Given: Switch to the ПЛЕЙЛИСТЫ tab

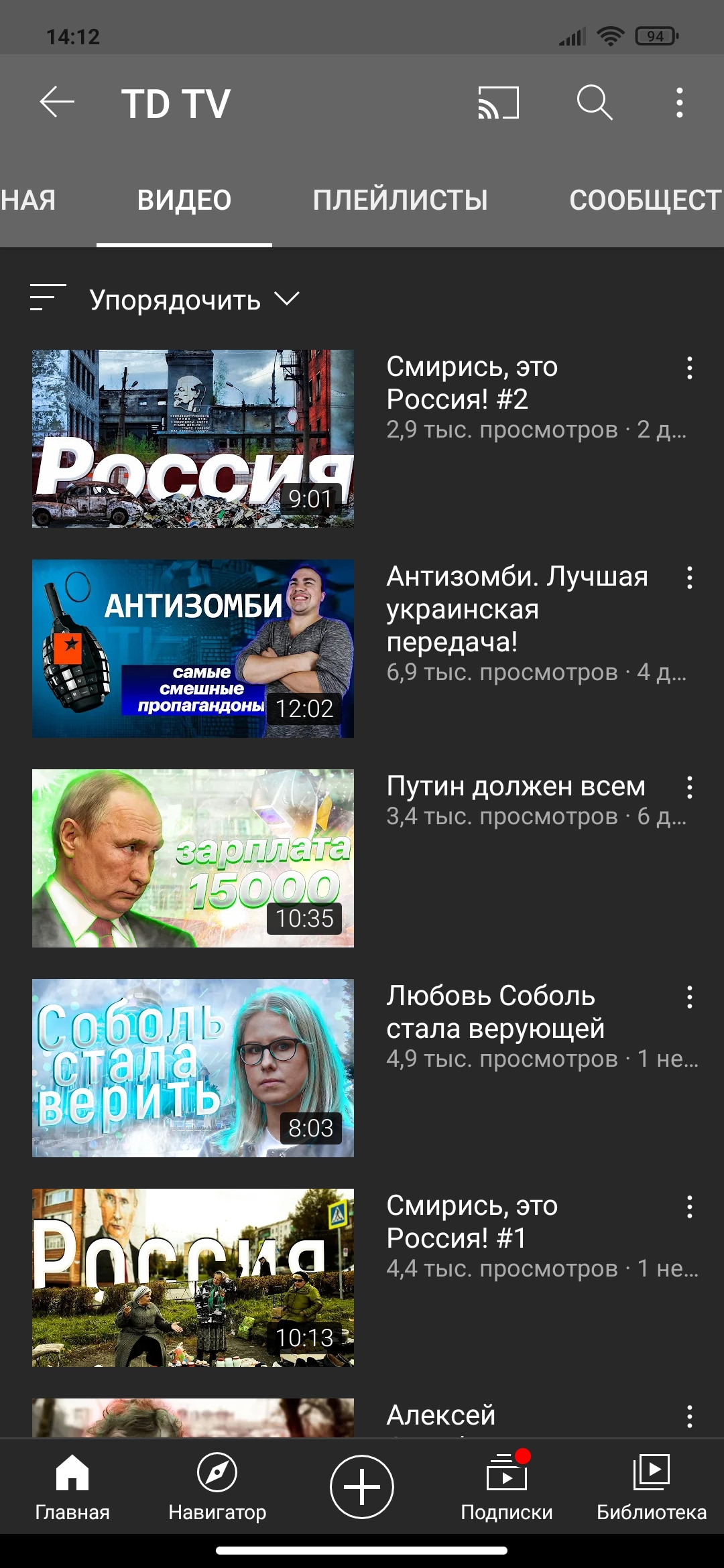Looking at the screenshot, I should point(400,200).
